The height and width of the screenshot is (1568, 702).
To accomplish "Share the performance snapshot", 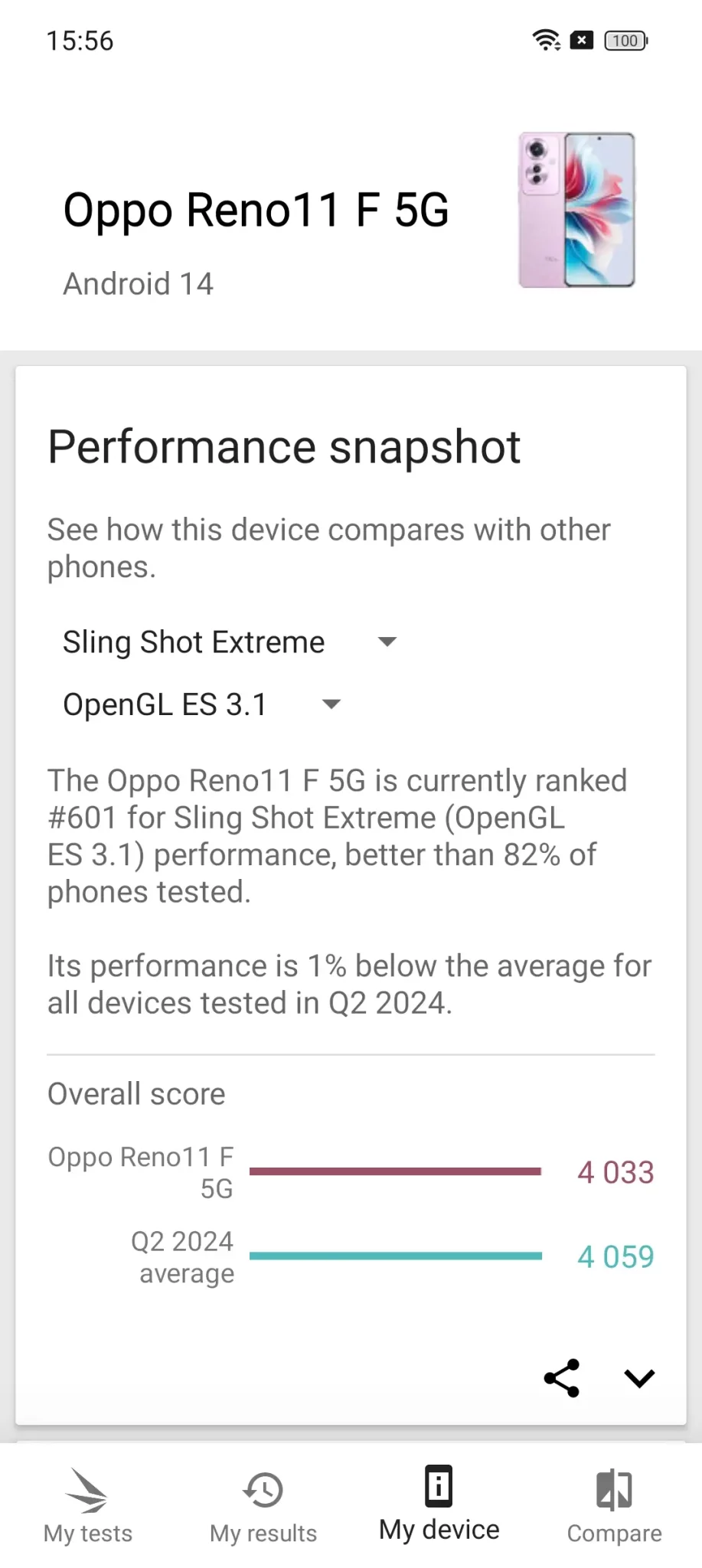I will coord(562,1378).
